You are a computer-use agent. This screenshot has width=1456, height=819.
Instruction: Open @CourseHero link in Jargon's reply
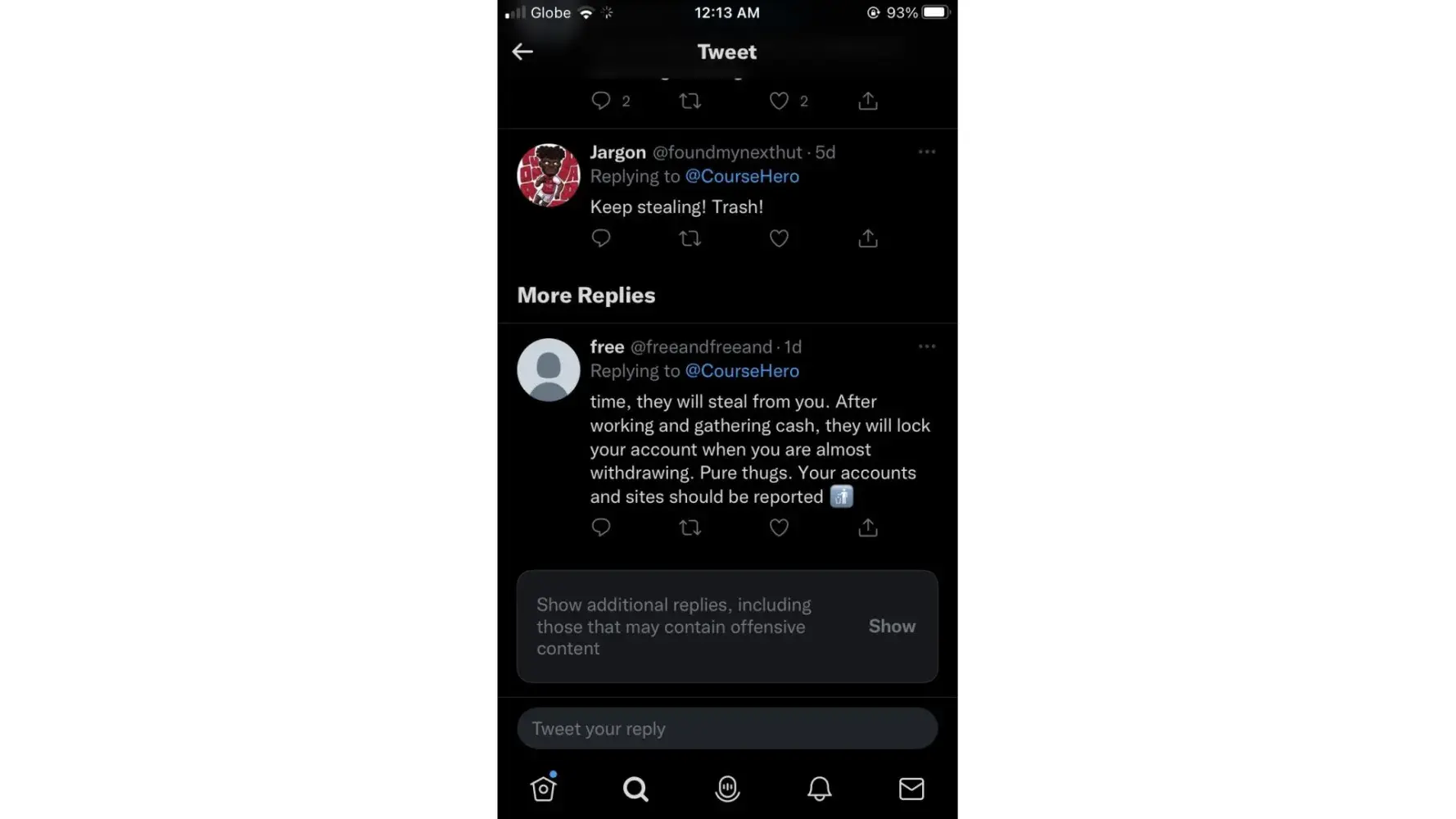click(741, 176)
